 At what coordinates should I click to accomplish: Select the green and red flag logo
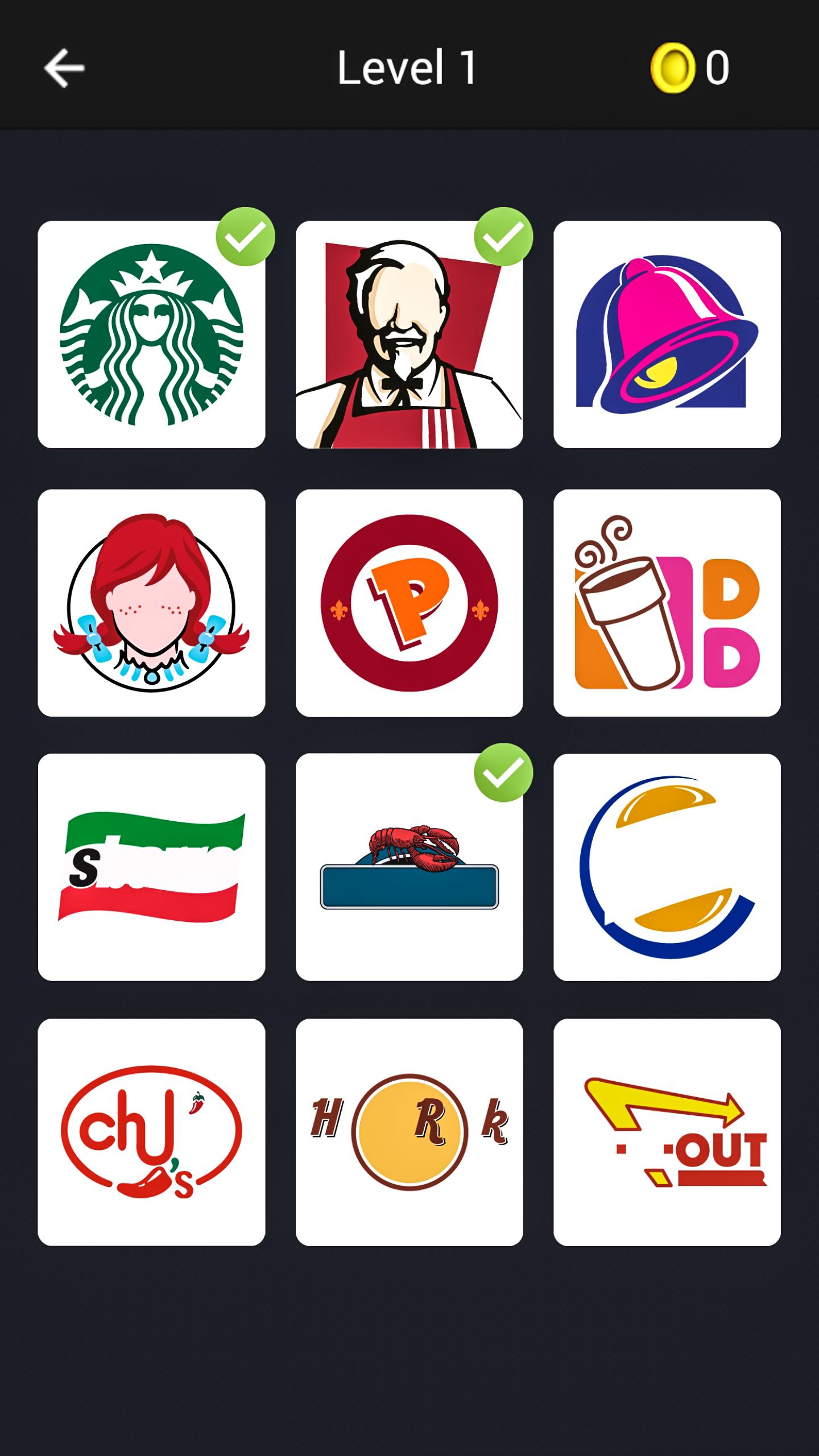[x=151, y=867]
